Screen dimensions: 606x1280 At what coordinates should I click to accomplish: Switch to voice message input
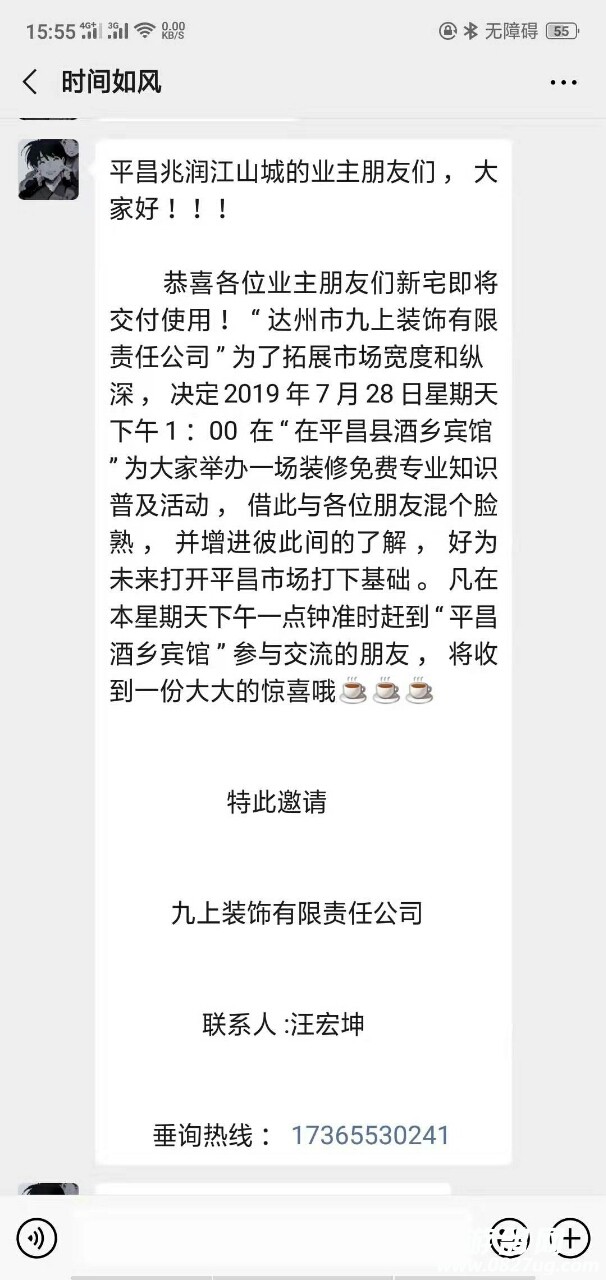pyautogui.click(x=37, y=1239)
